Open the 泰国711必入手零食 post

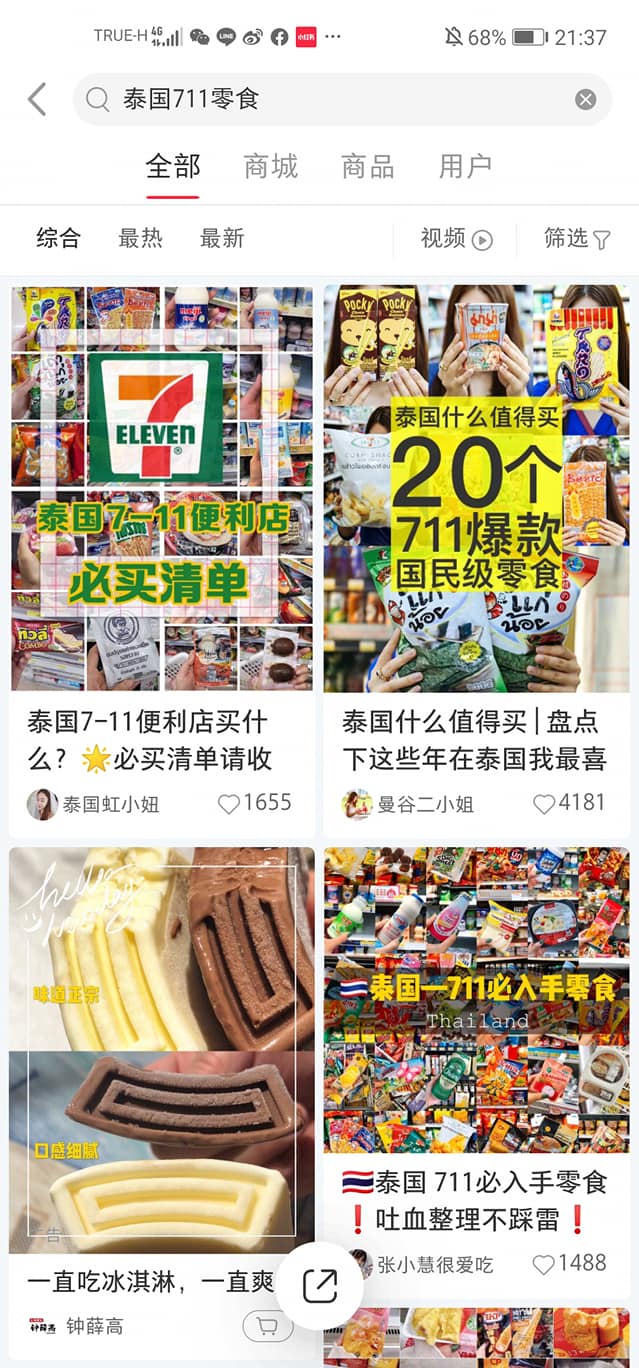[x=476, y=1000]
